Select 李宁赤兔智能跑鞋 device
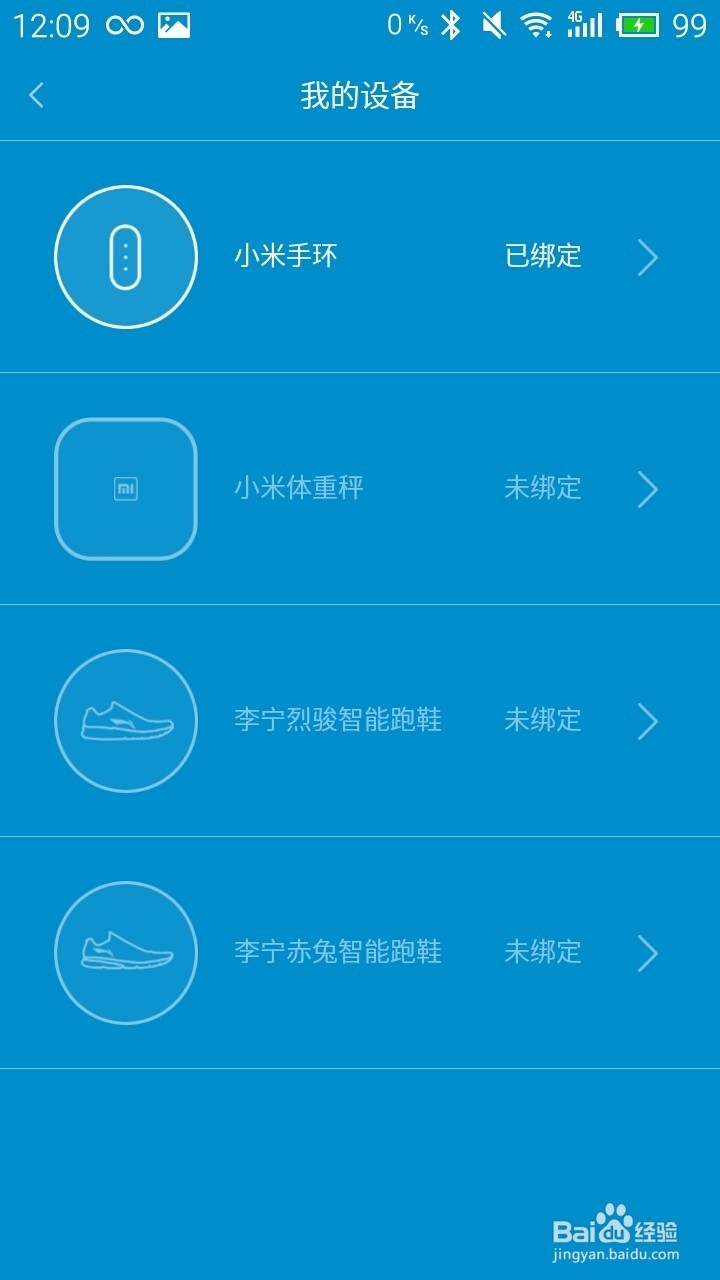The width and height of the screenshot is (720, 1280). (360, 952)
